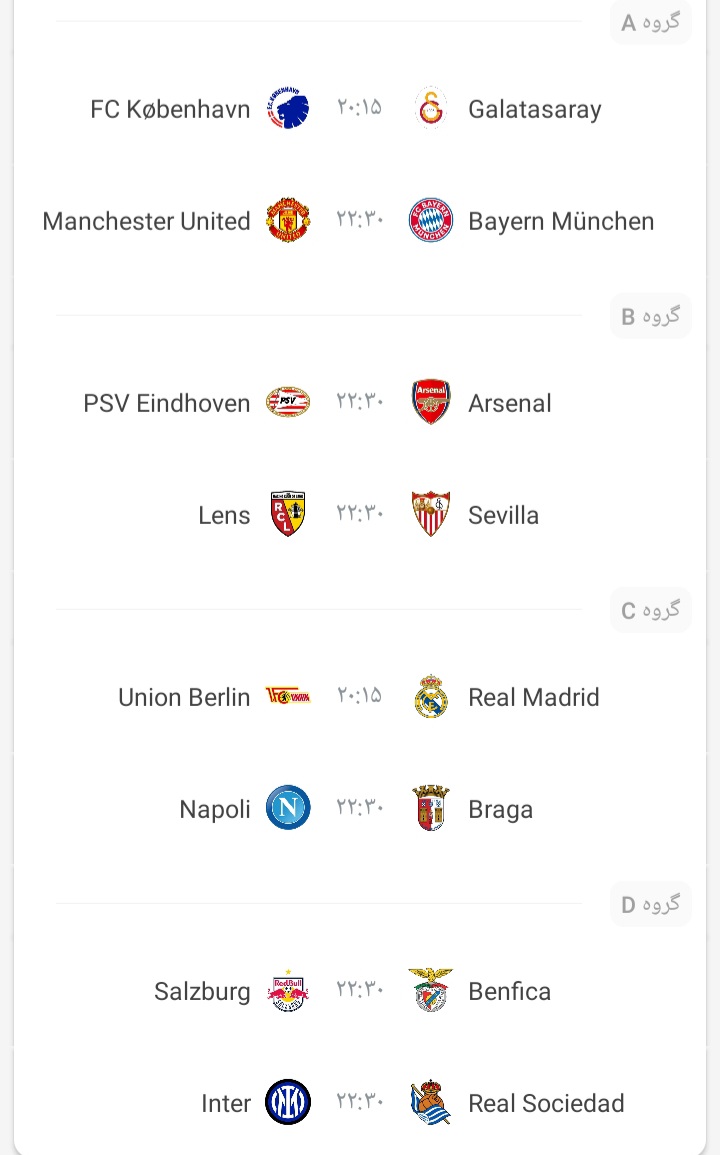Open the FC København vs Galatasaray match

[360, 109]
